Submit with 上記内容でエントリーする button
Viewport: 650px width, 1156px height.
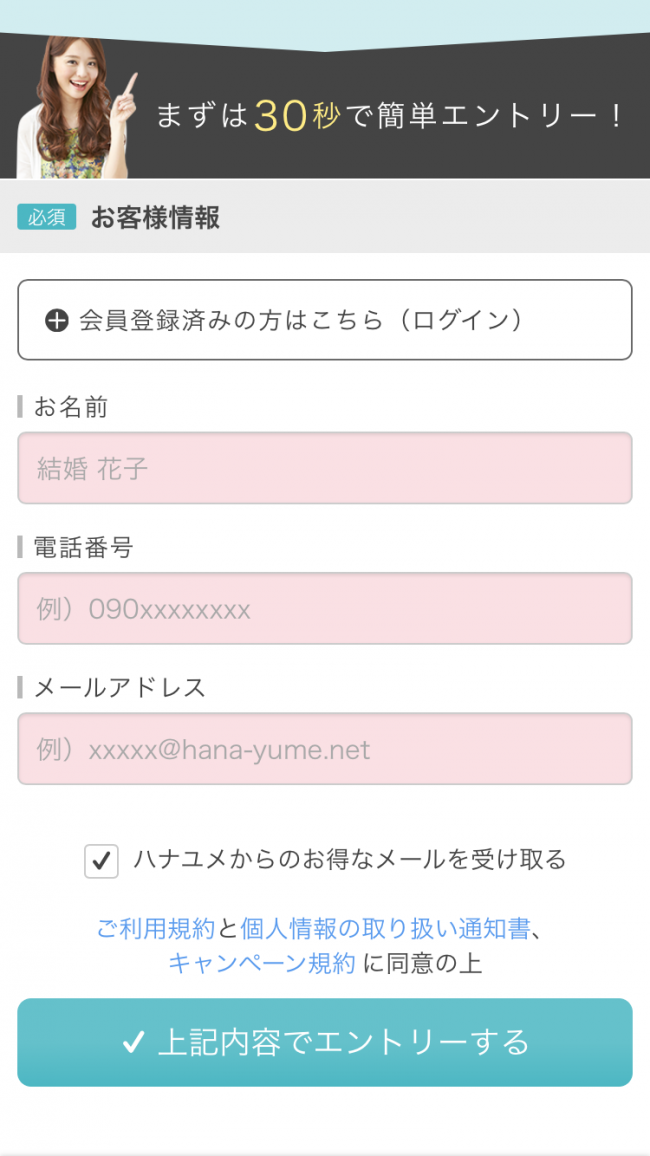pos(324,1042)
